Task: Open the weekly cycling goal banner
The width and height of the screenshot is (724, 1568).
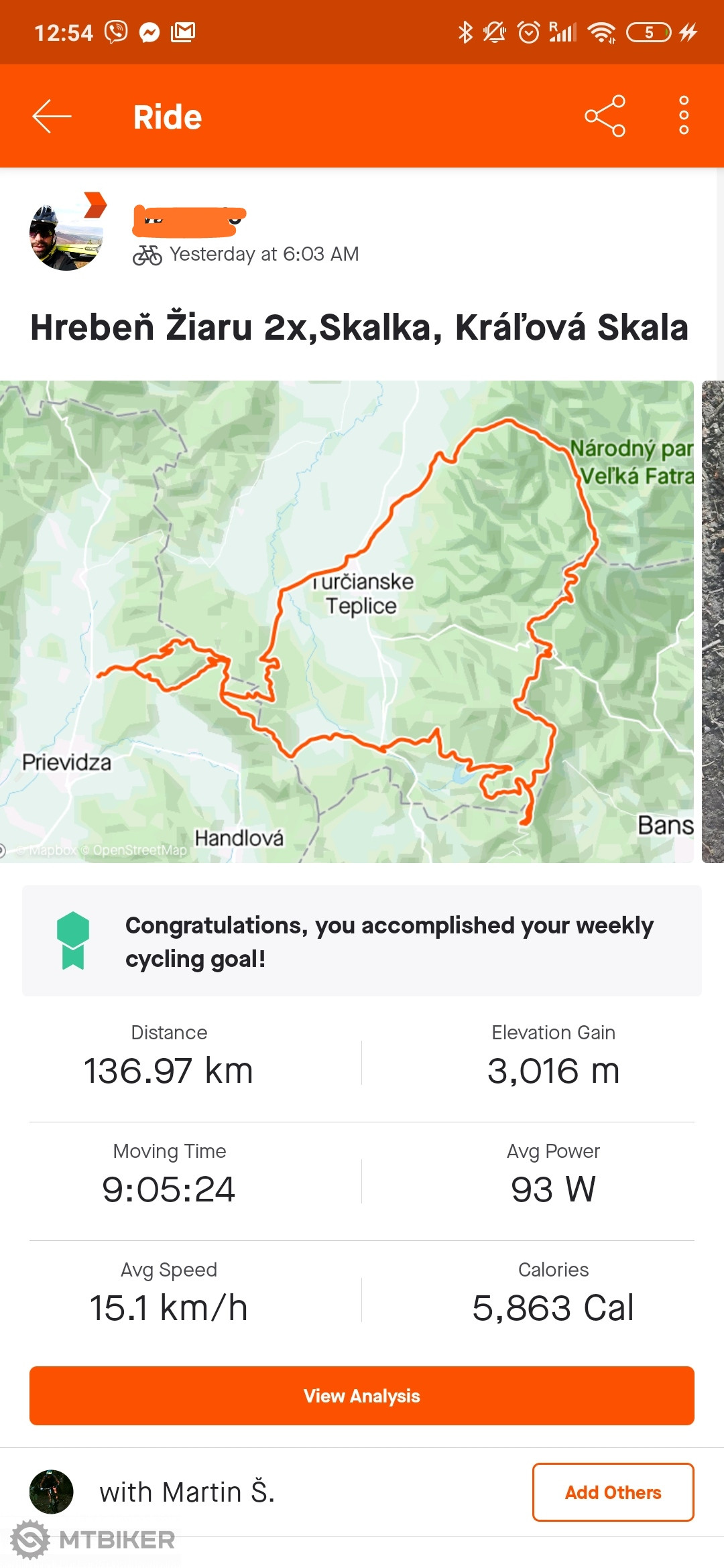Action: [362, 941]
